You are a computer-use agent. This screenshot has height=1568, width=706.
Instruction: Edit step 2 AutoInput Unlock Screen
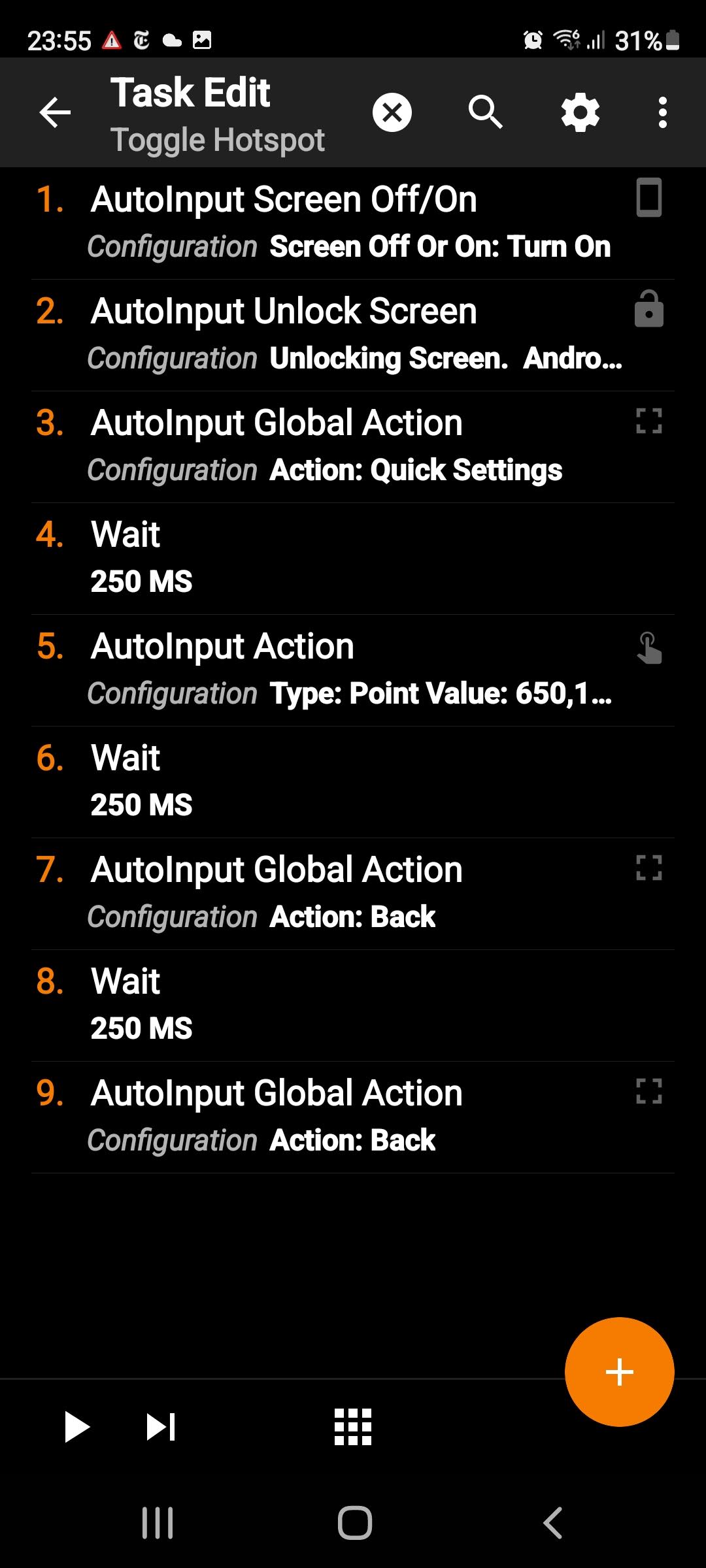pyautogui.click(x=353, y=334)
